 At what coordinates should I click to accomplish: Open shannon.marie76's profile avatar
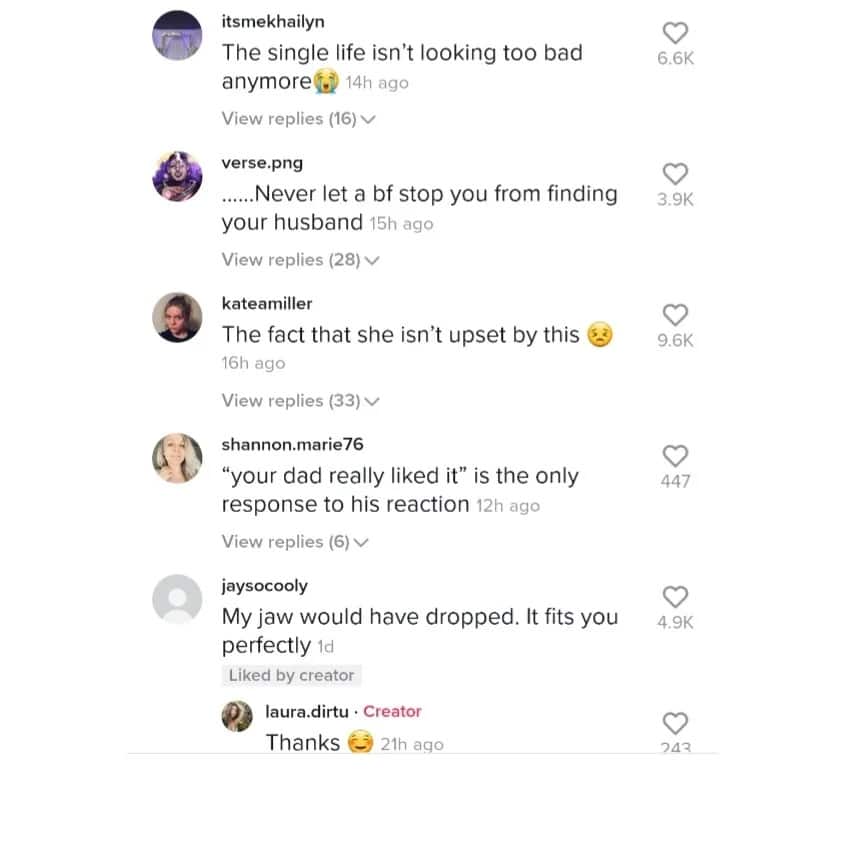click(177, 459)
